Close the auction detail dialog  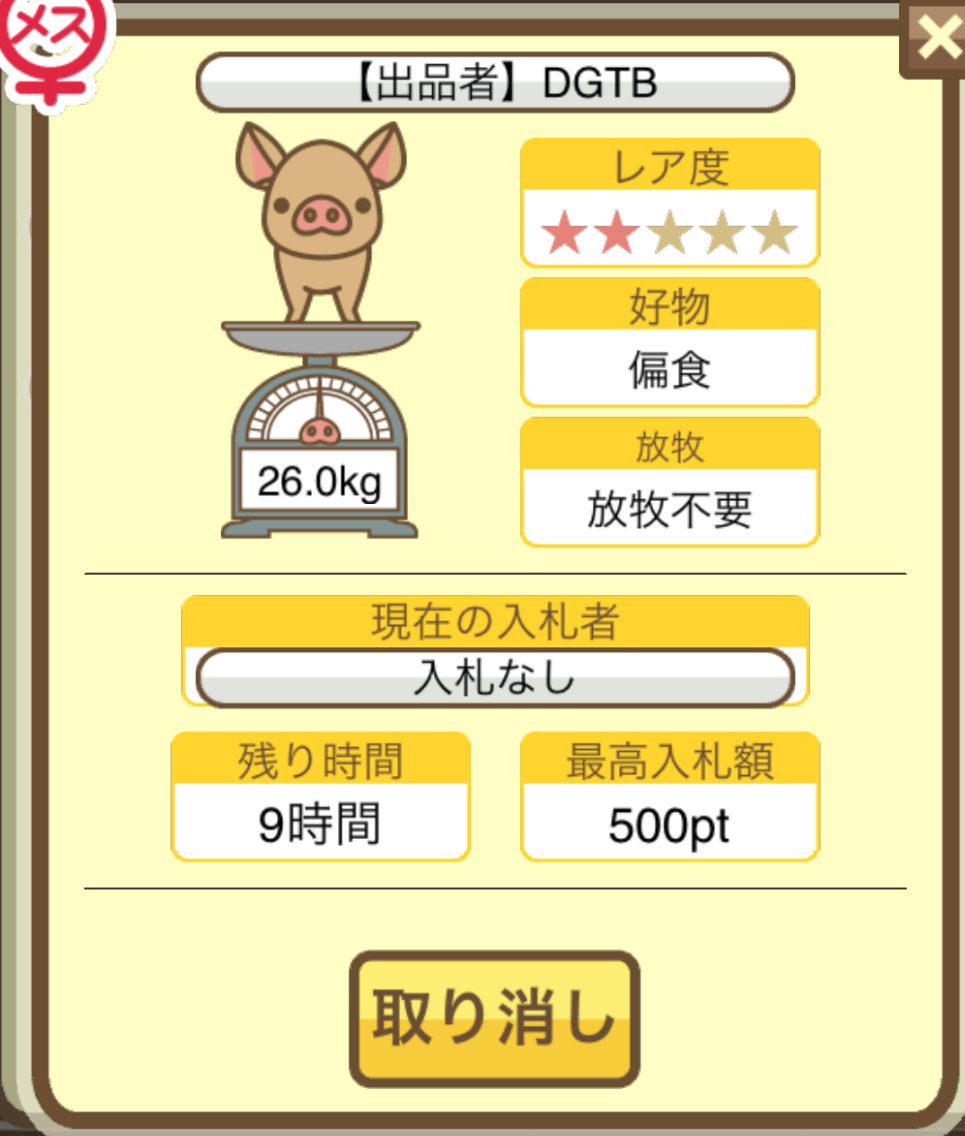point(936,38)
